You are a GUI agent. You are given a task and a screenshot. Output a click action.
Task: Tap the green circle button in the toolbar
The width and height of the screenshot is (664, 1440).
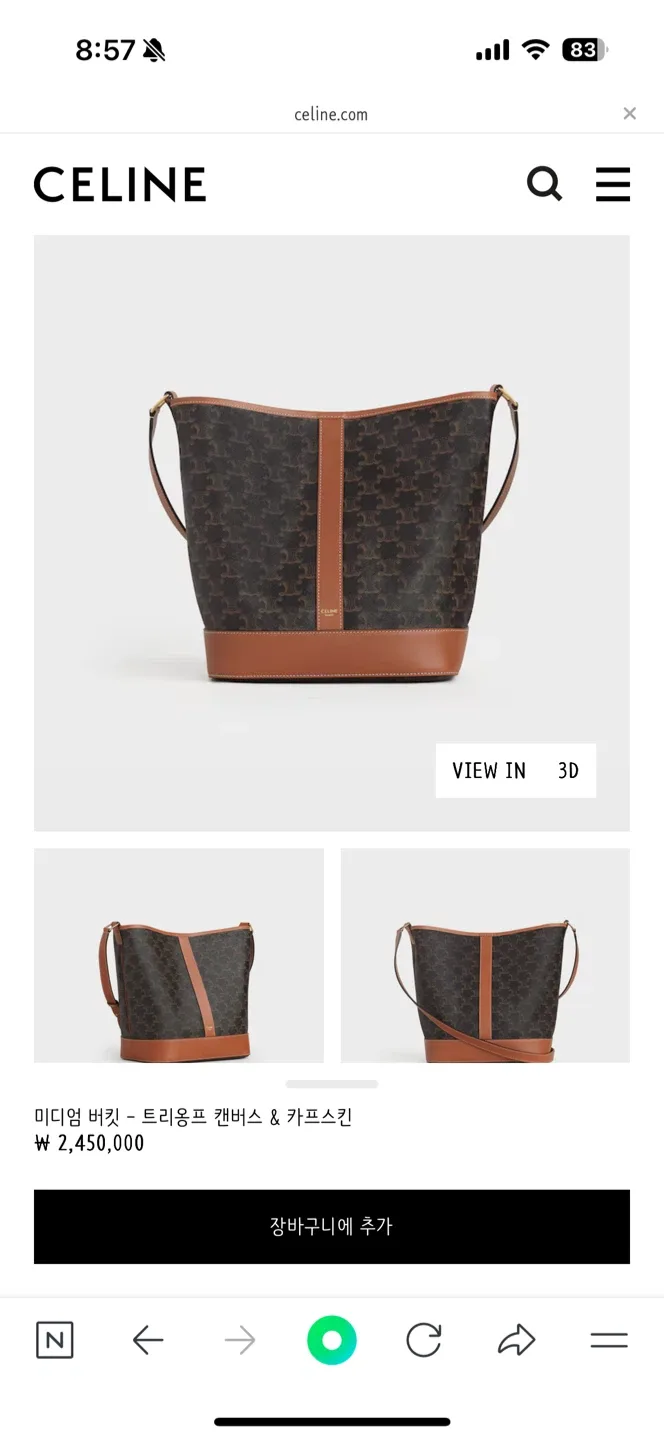click(x=332, y=1340)
